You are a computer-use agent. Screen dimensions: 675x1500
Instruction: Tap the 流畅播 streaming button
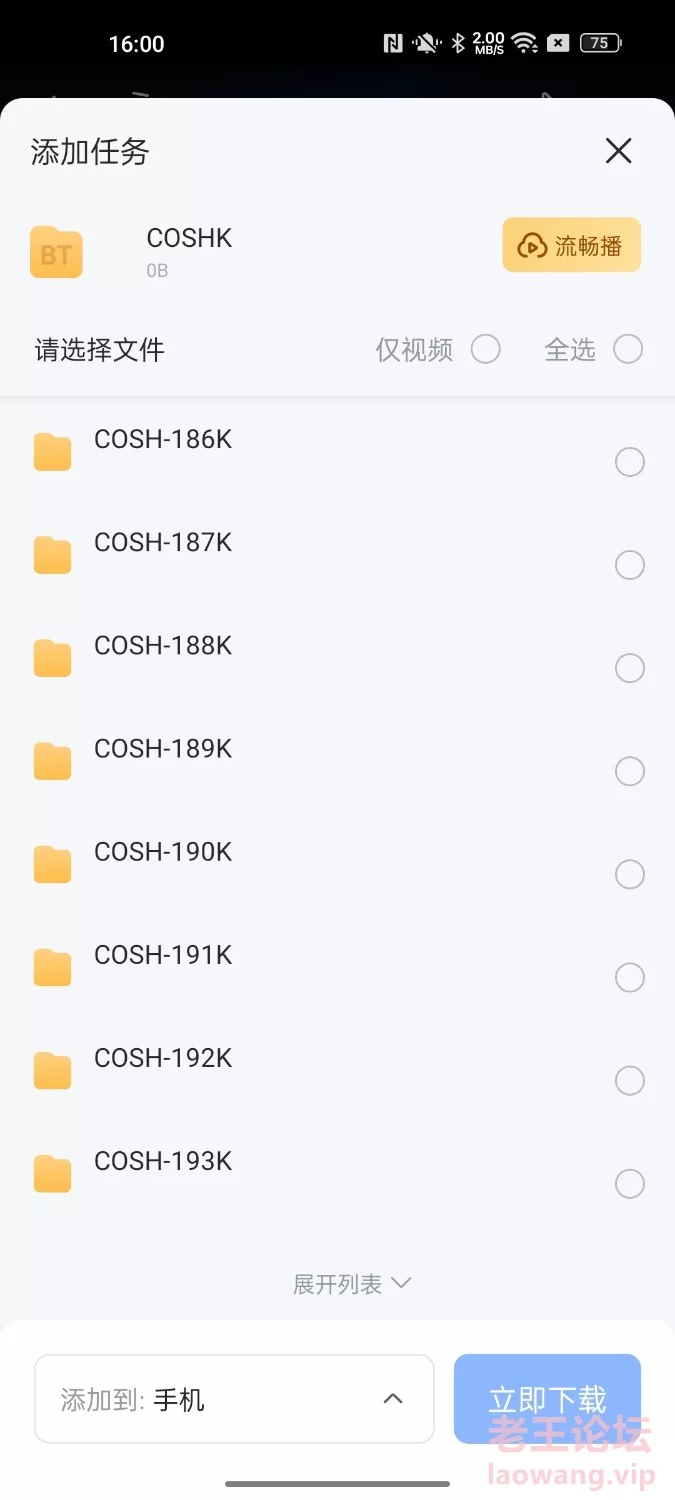(x=571, y=245)
